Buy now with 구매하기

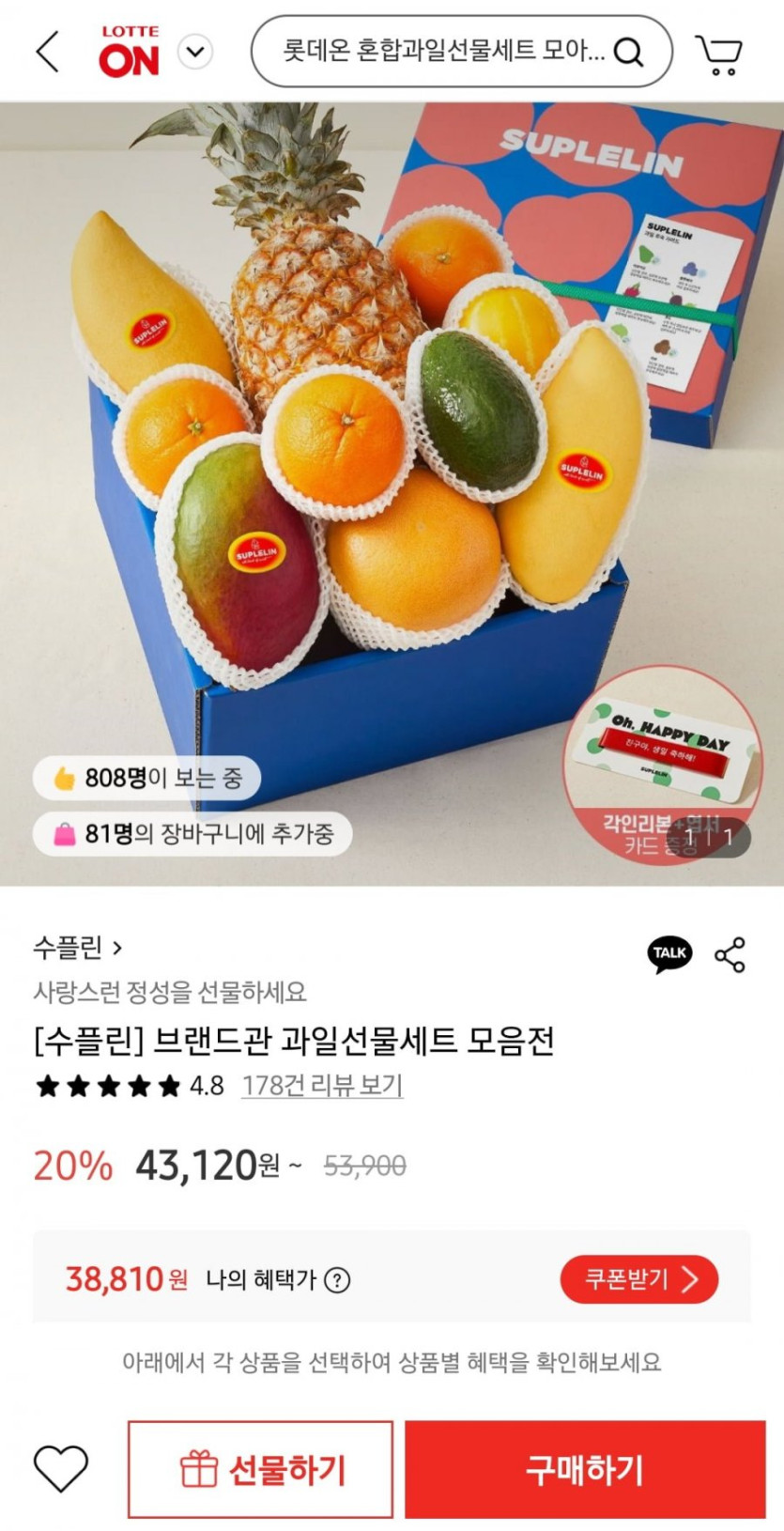coord(585,1470)
